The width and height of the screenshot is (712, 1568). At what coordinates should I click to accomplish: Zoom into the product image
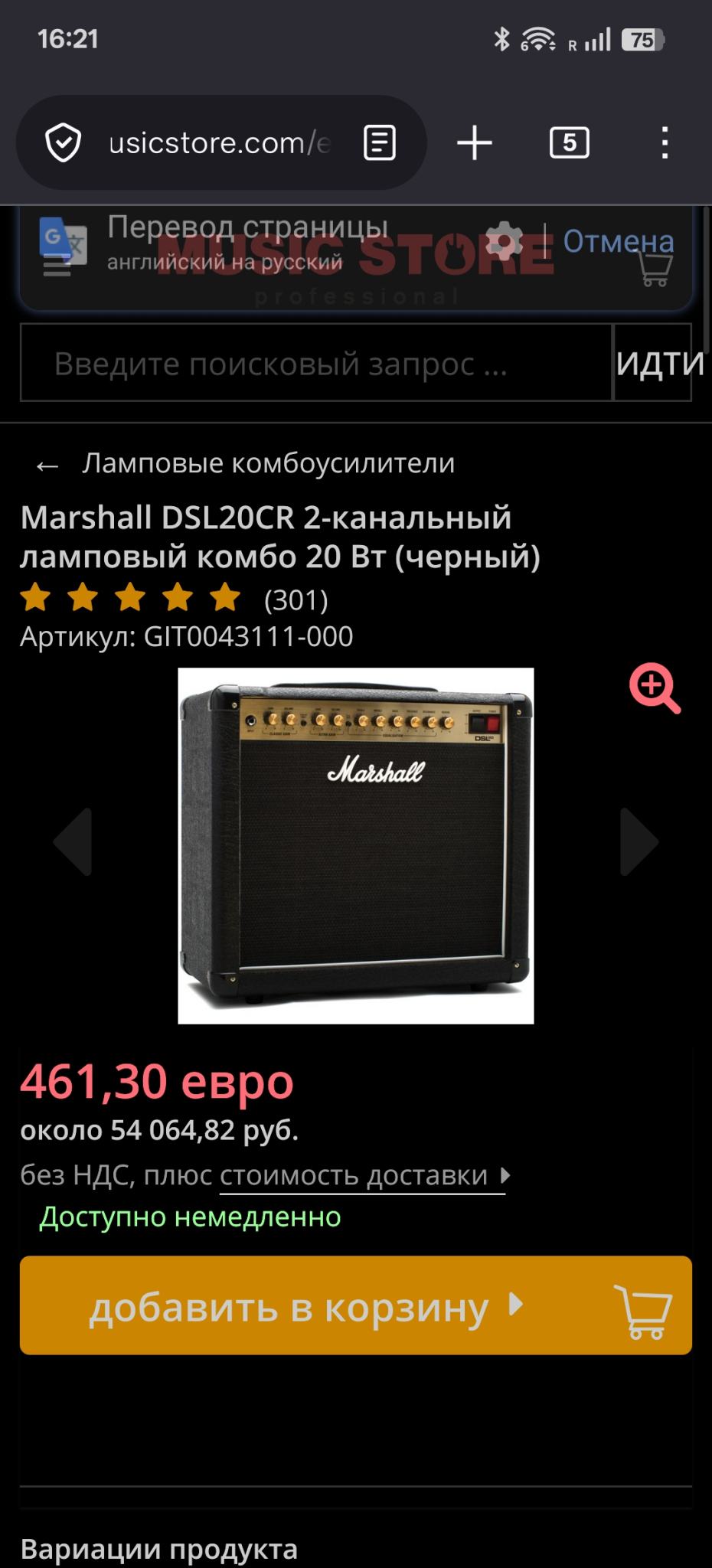[x=655, y=688]
